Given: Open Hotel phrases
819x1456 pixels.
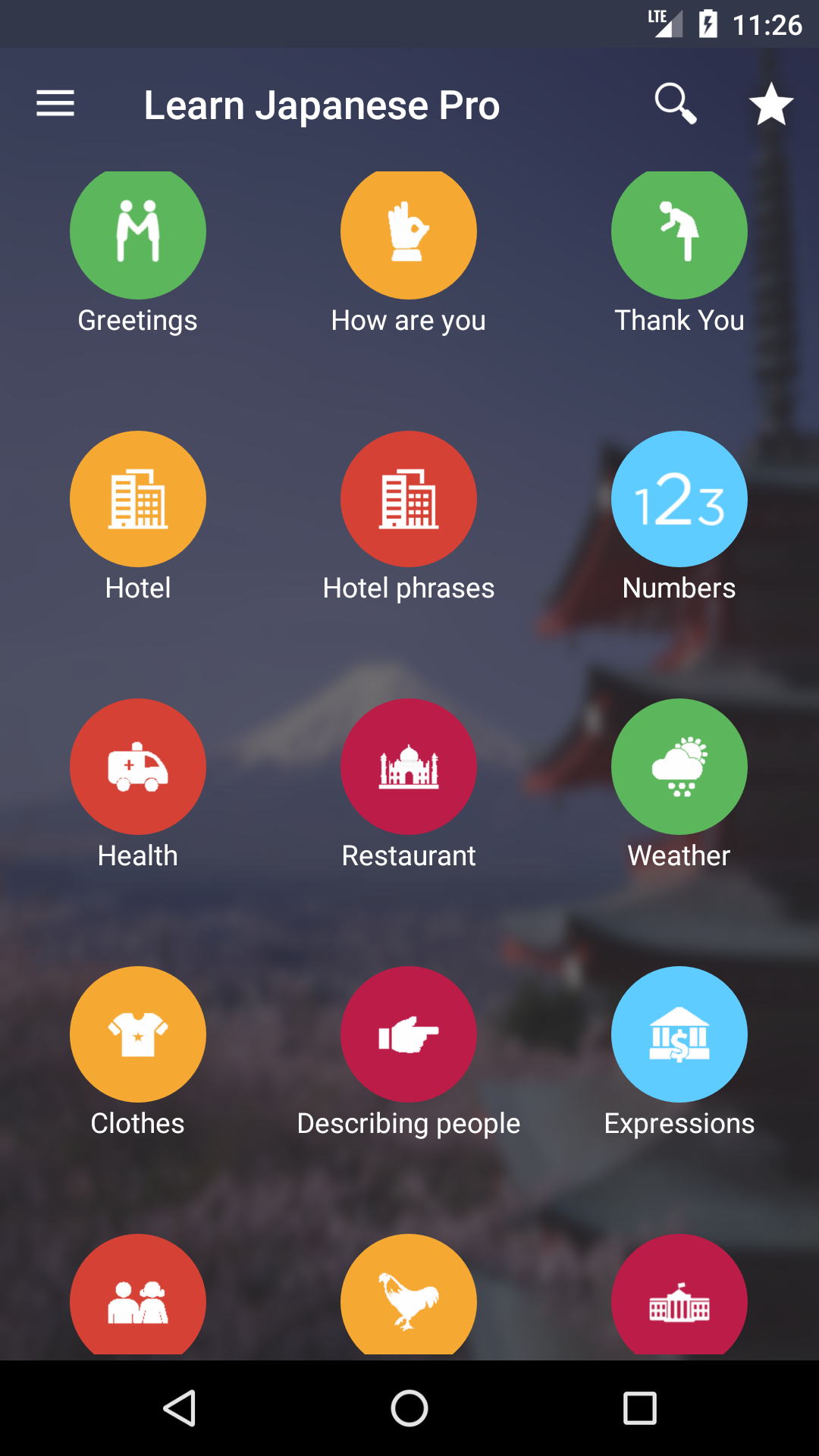Looking at the screenshot, I should (x=408, y=499).
